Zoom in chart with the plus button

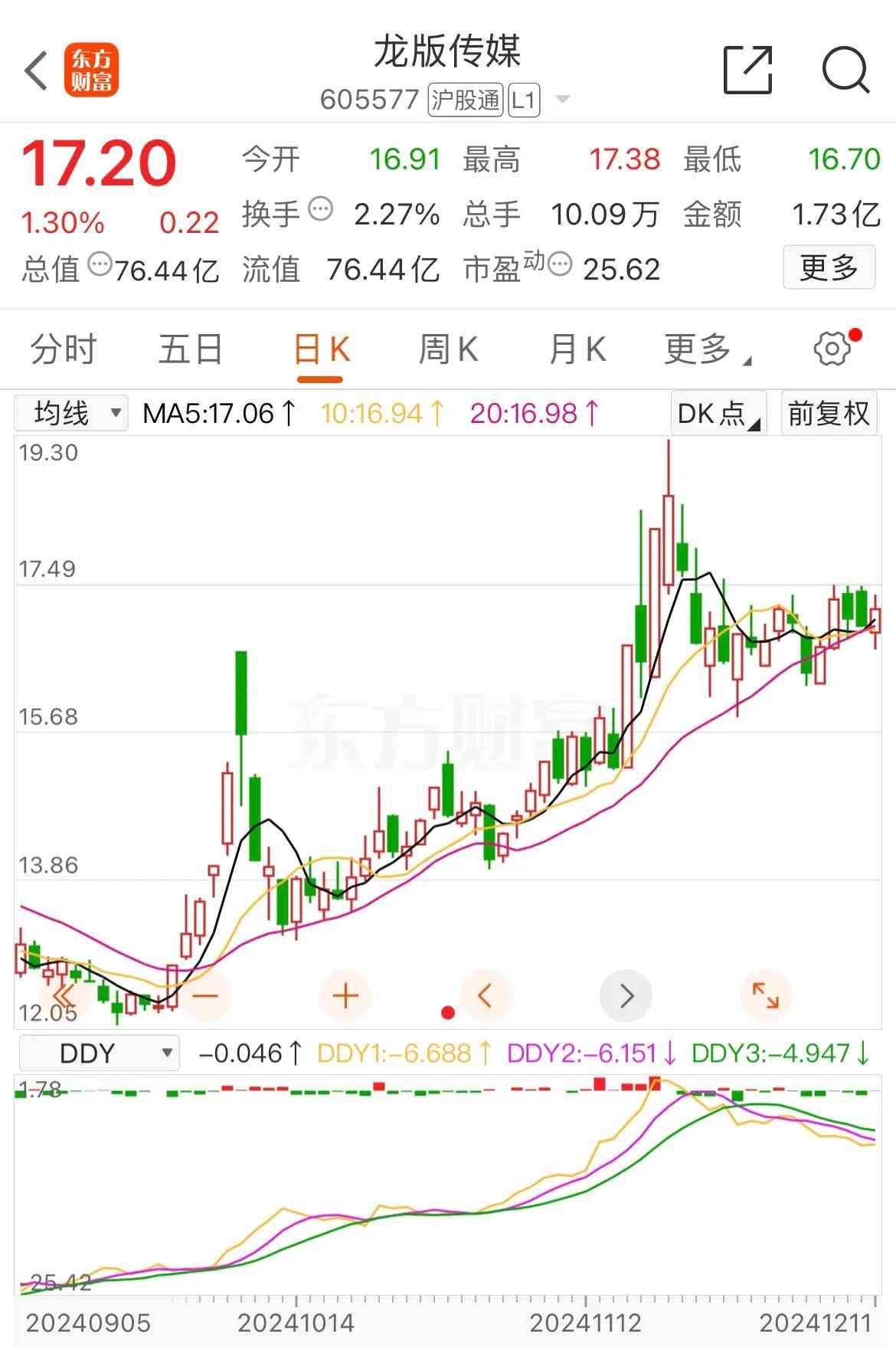tap(345, 996)
